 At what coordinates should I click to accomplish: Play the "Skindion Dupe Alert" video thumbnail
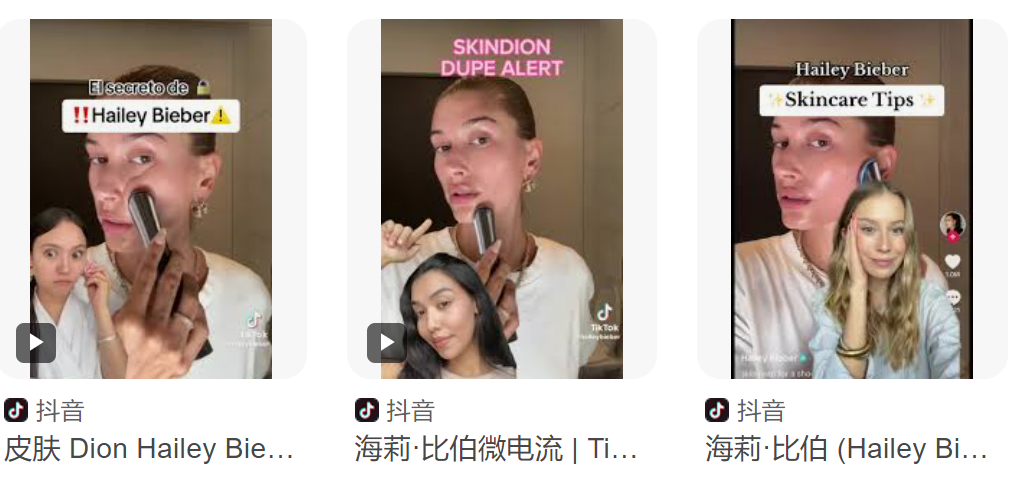point(386,343)
